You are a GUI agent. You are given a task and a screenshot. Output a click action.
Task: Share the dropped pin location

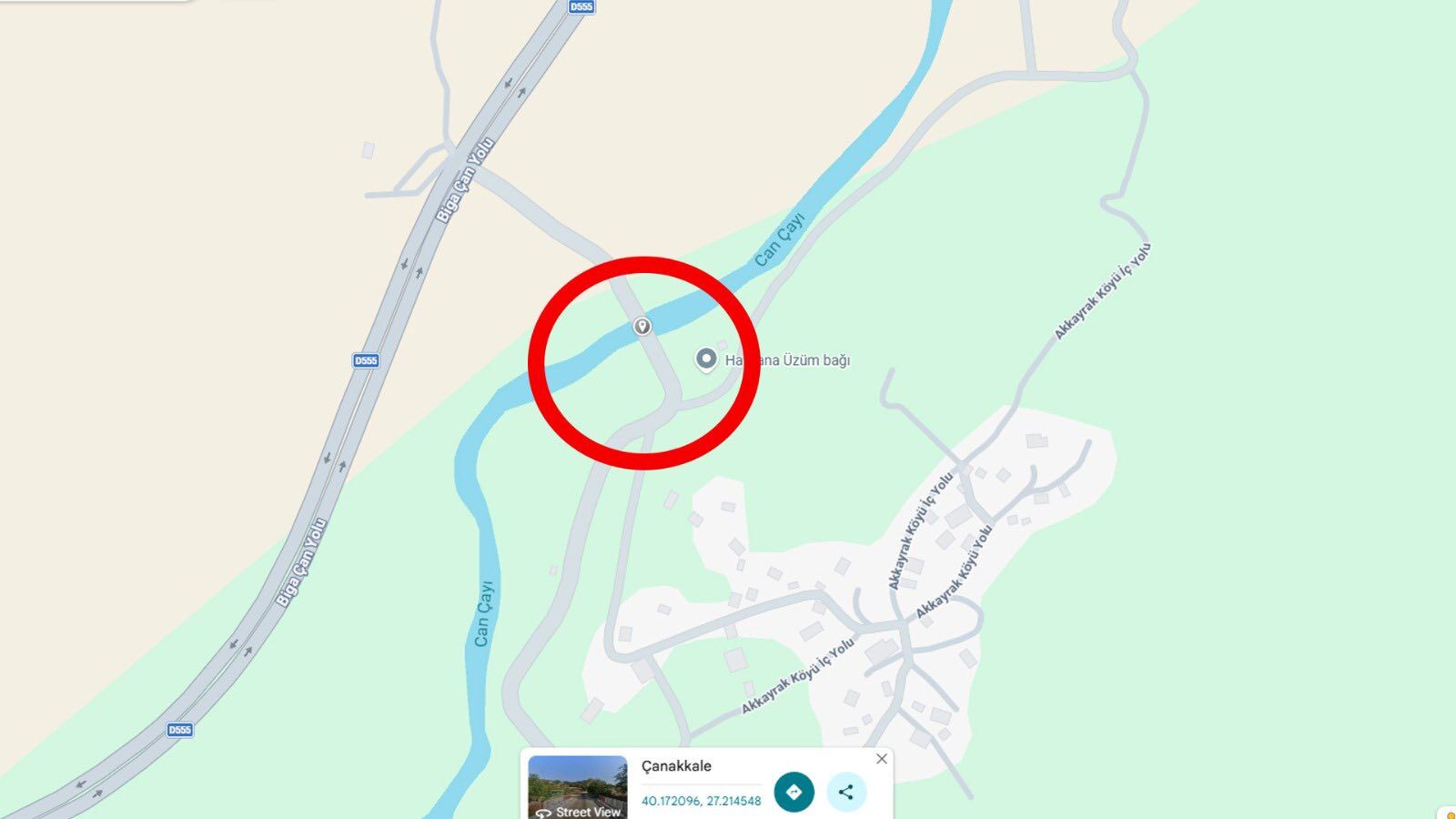845,792
